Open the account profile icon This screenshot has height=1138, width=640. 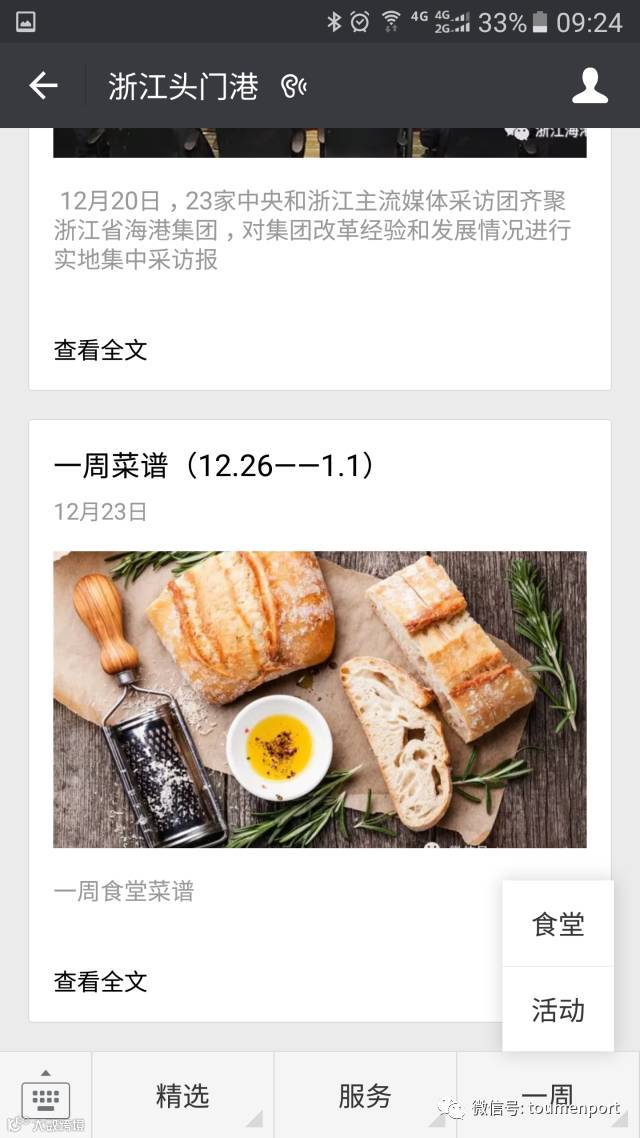pos(589,86)
